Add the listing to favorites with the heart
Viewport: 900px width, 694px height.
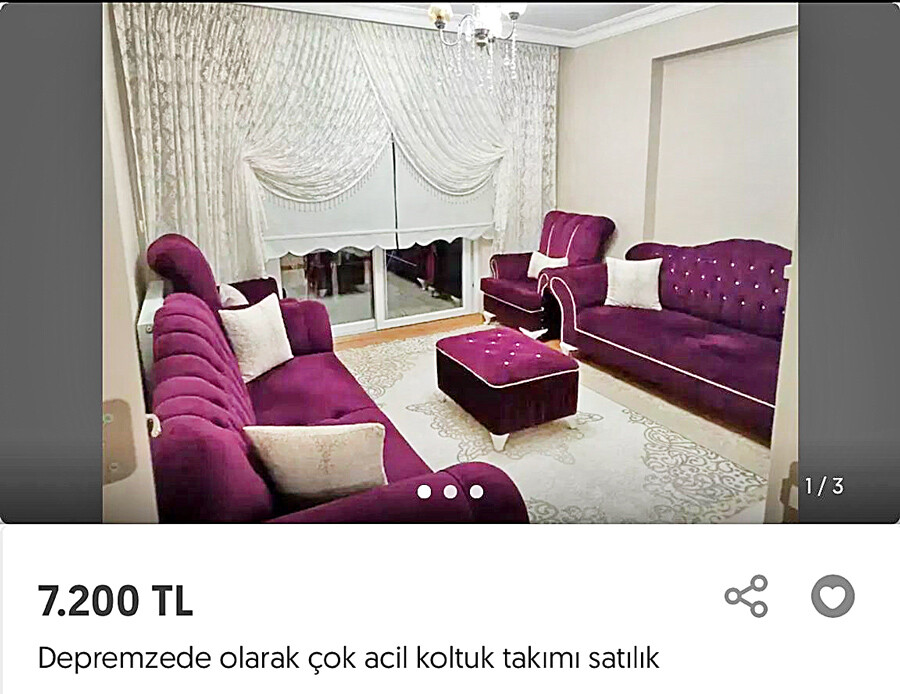click(832, 597)
